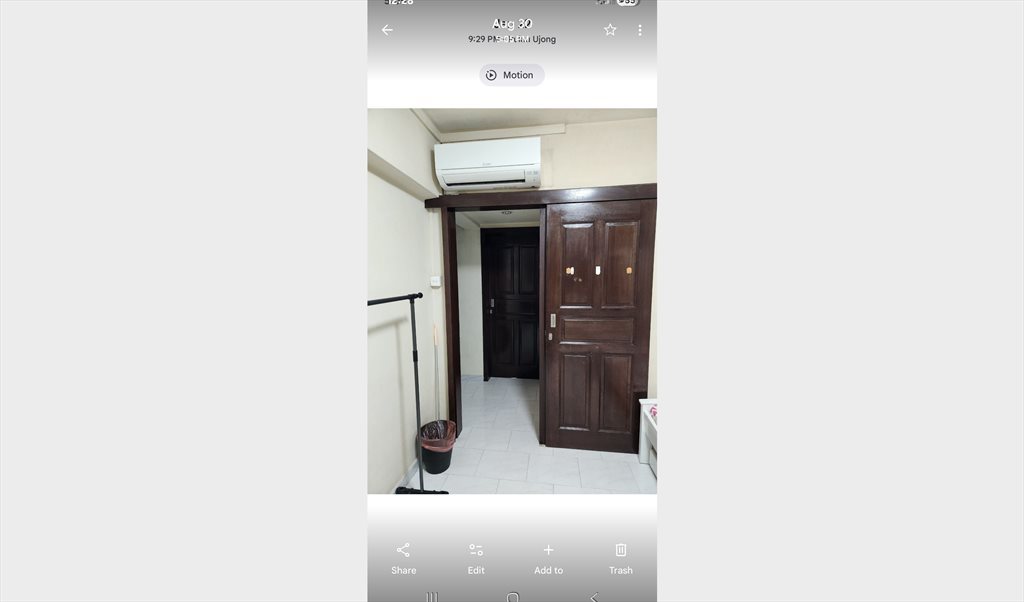
Task: Open the Add to option
Action: (x=548, y=558)
